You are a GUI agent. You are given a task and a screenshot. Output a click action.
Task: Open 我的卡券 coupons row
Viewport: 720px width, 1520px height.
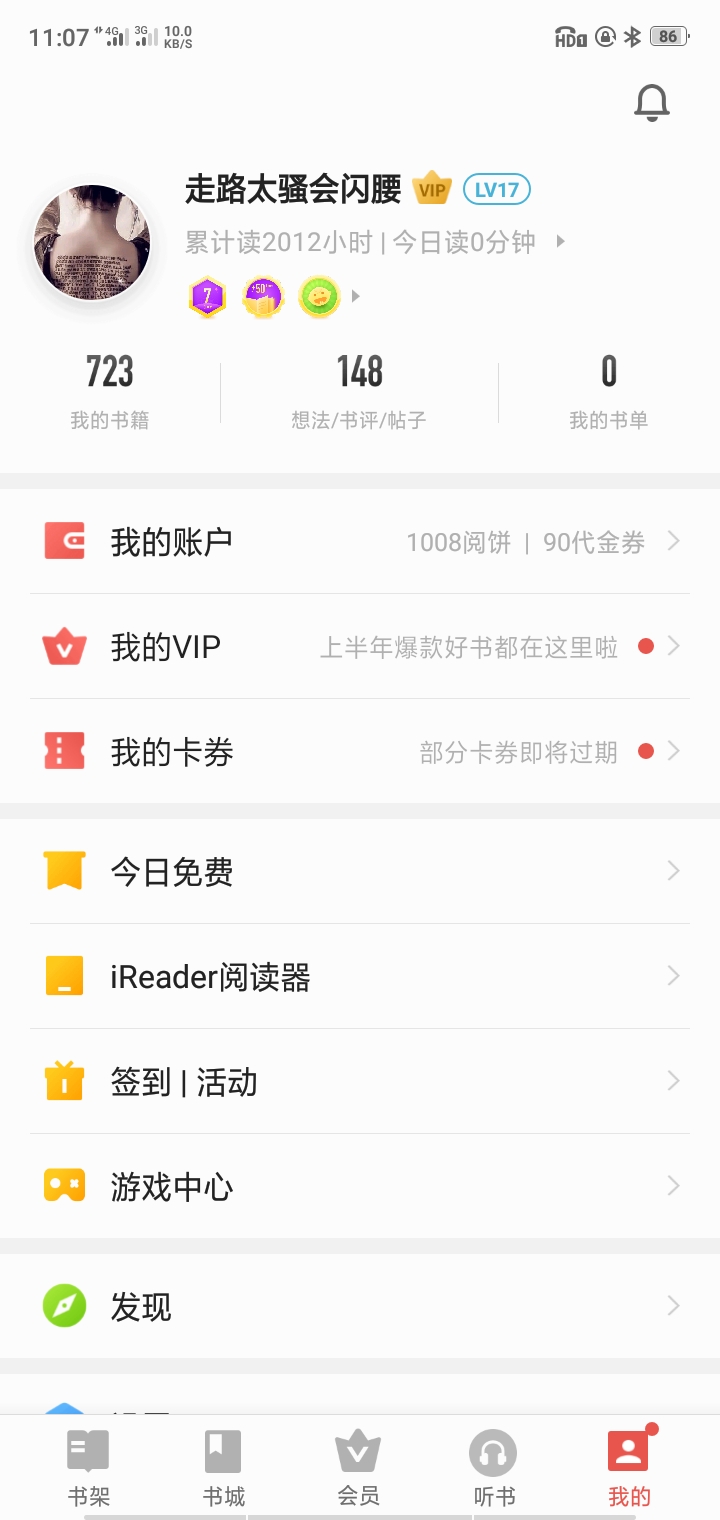(360, 752)
